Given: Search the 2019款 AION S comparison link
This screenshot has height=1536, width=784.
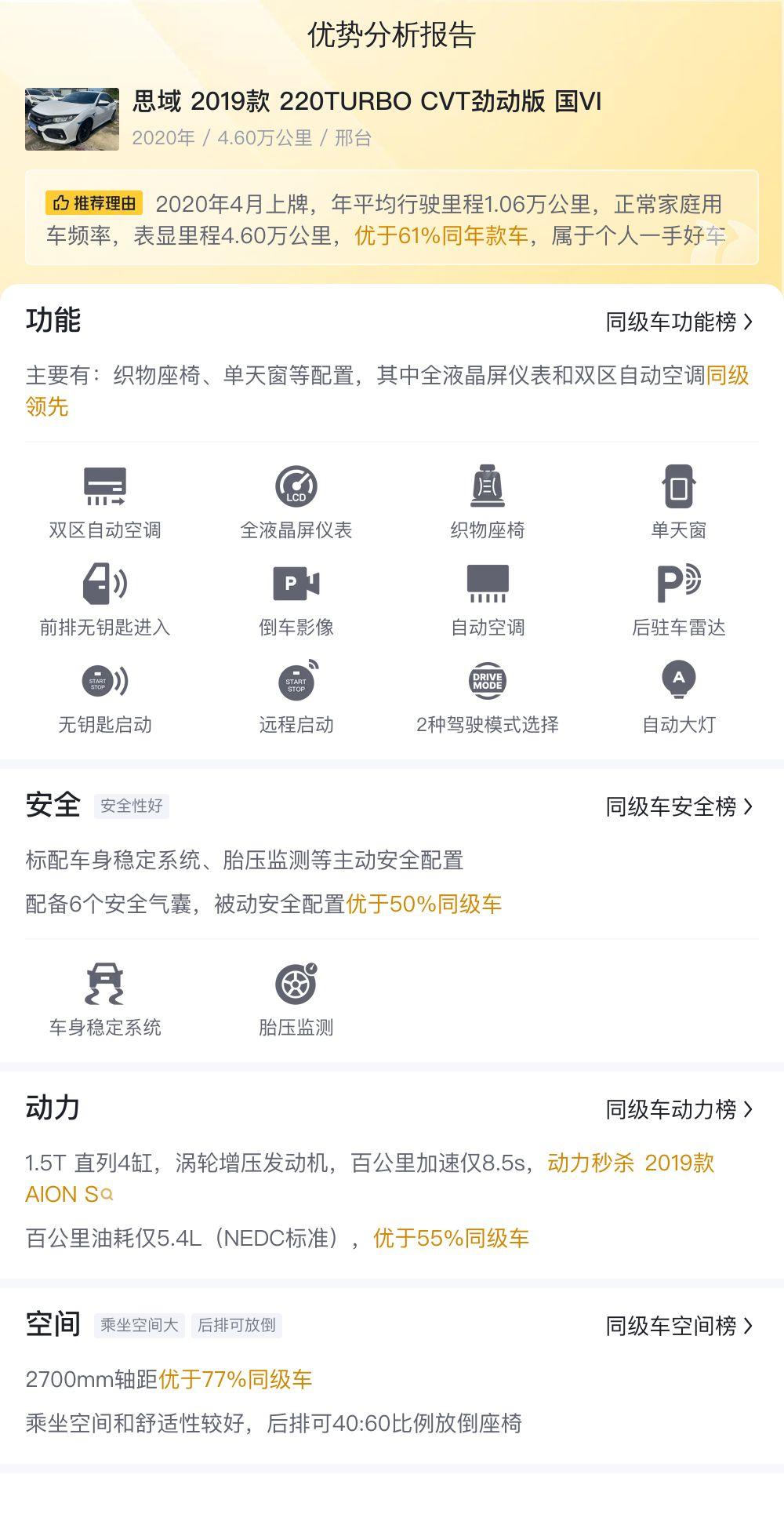Looking at the screenshot, I should [107, 1195].
